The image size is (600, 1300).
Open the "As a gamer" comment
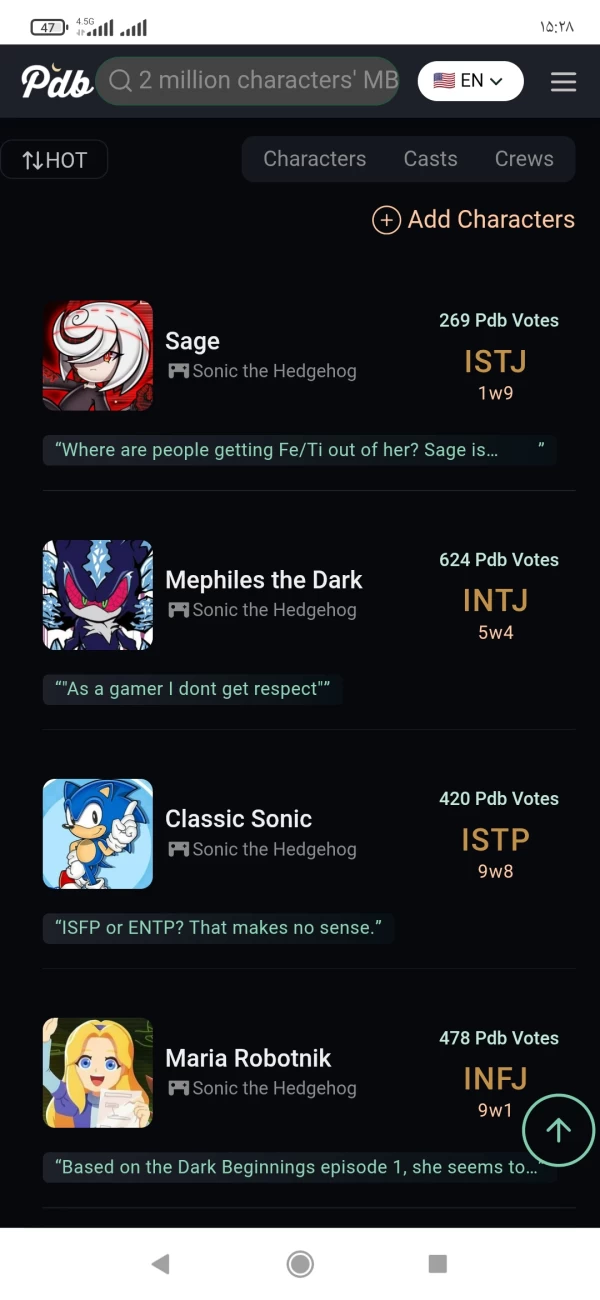pyautogui.click(x=193, y=689)
